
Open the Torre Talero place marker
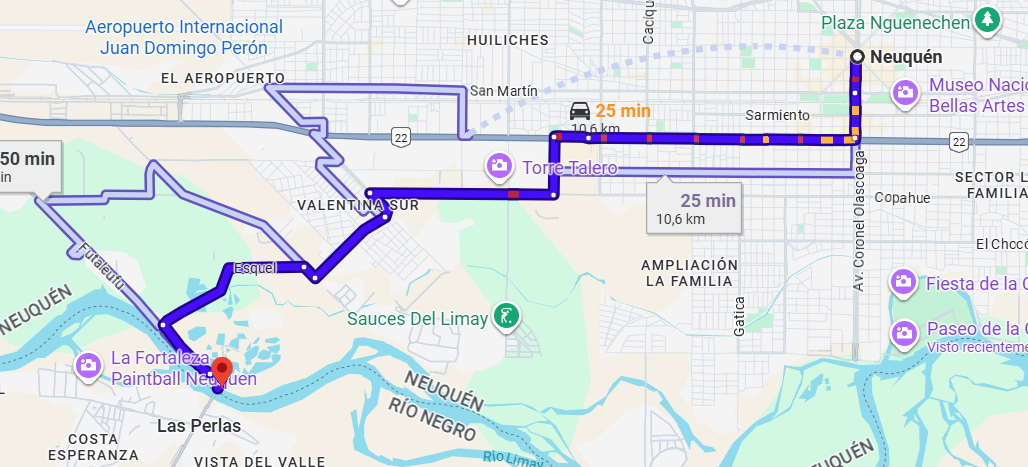point(499,165)
